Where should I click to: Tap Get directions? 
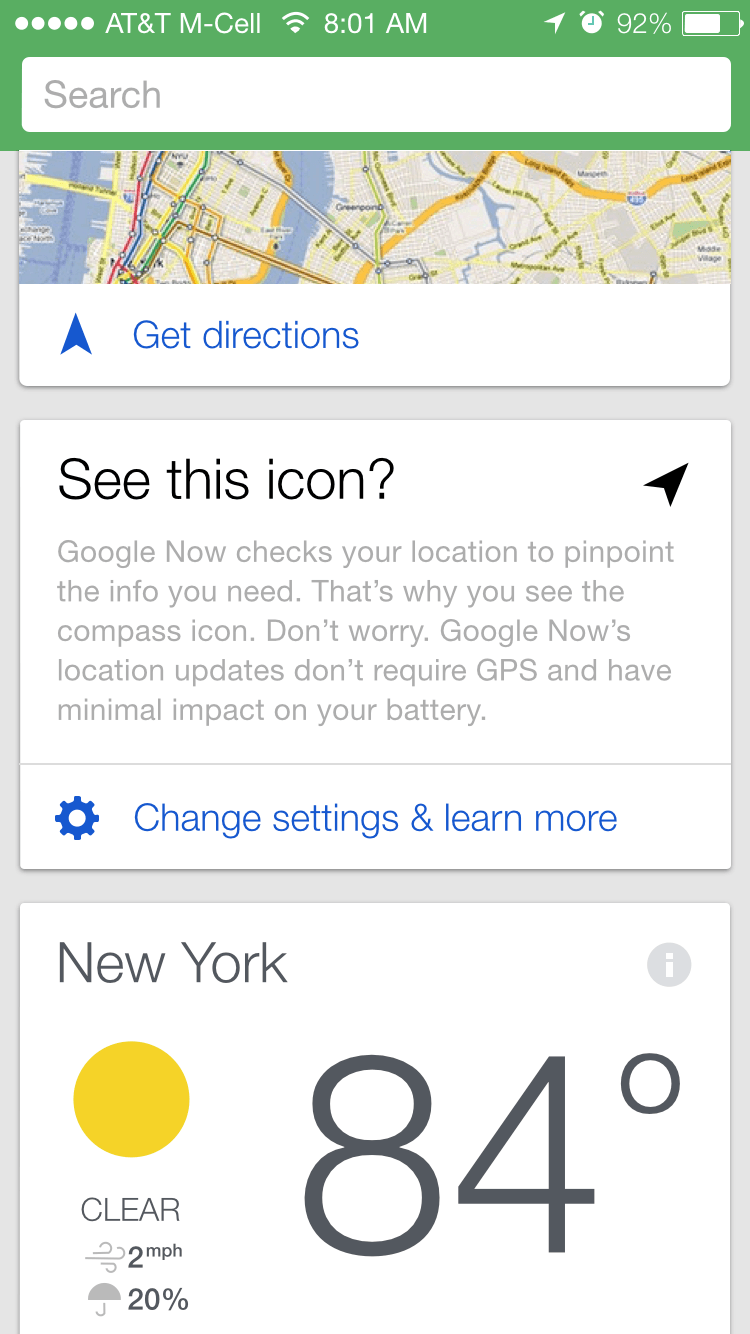click(x=245, y=336)
